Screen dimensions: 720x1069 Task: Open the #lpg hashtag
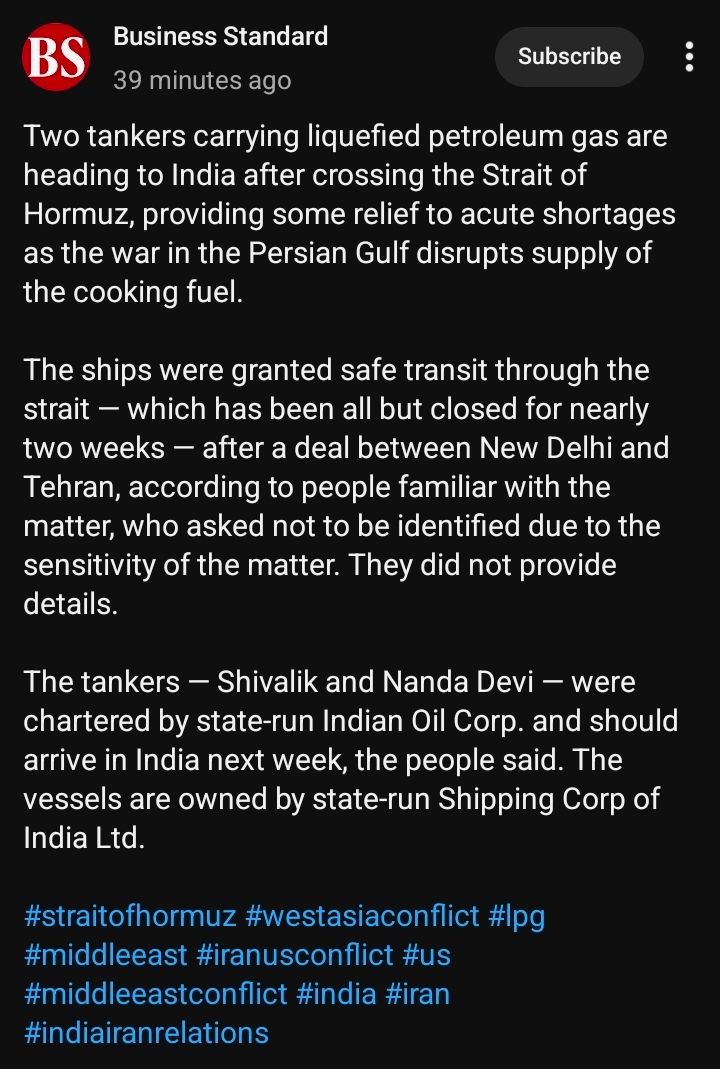coord(517,916)
